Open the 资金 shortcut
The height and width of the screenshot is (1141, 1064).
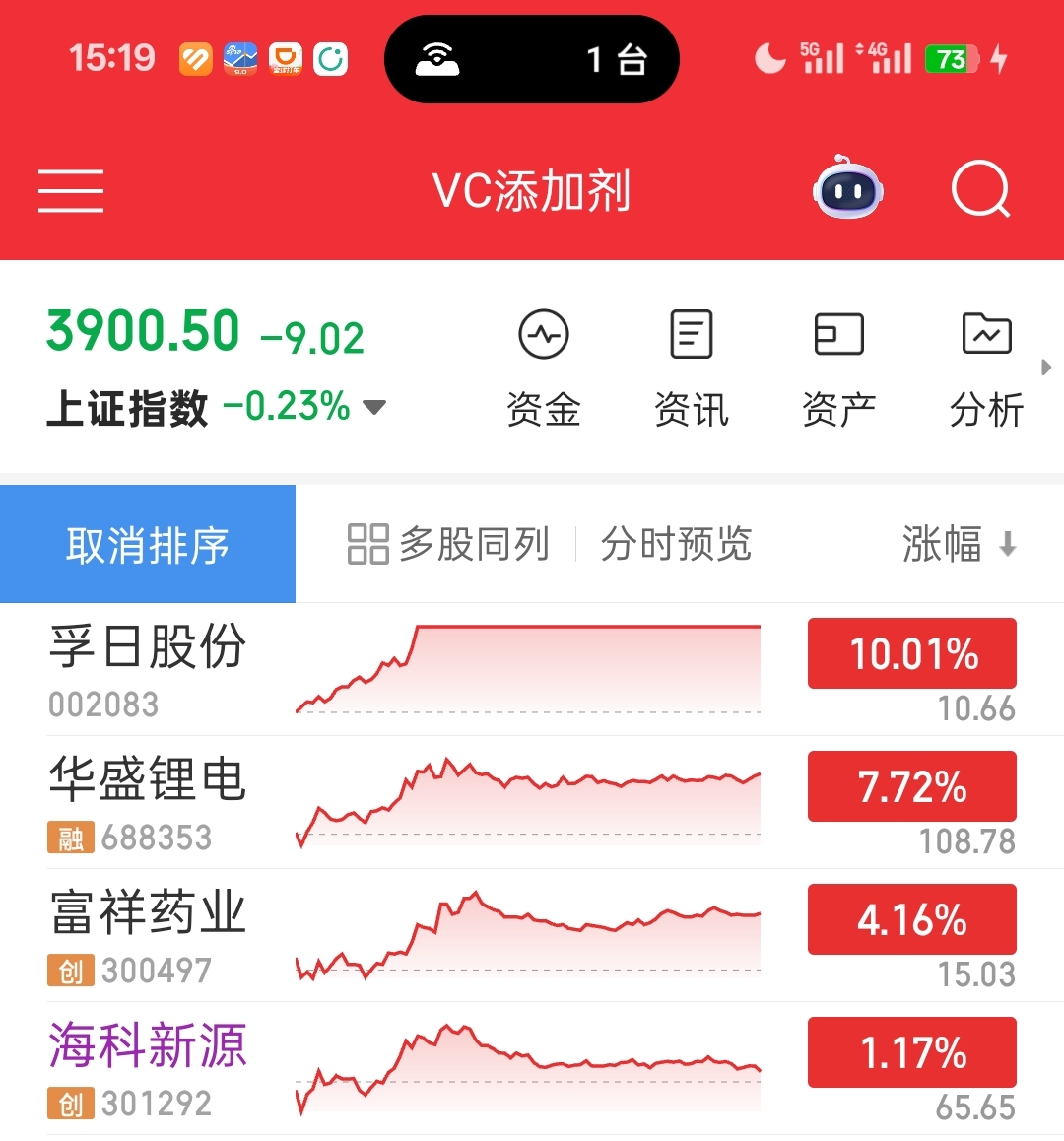point(544,368)
